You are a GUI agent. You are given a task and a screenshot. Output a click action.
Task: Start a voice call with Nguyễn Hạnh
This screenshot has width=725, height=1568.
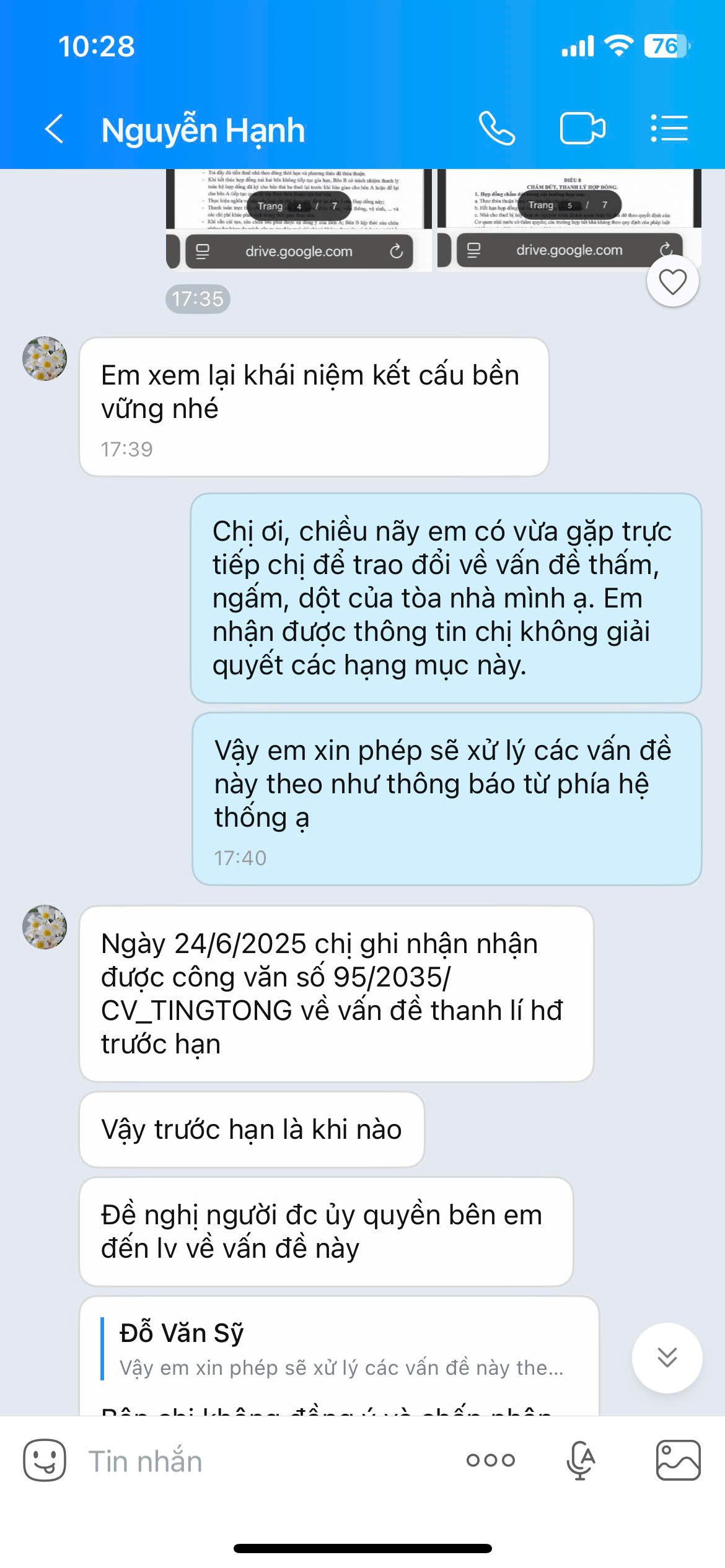coord(497,129)
